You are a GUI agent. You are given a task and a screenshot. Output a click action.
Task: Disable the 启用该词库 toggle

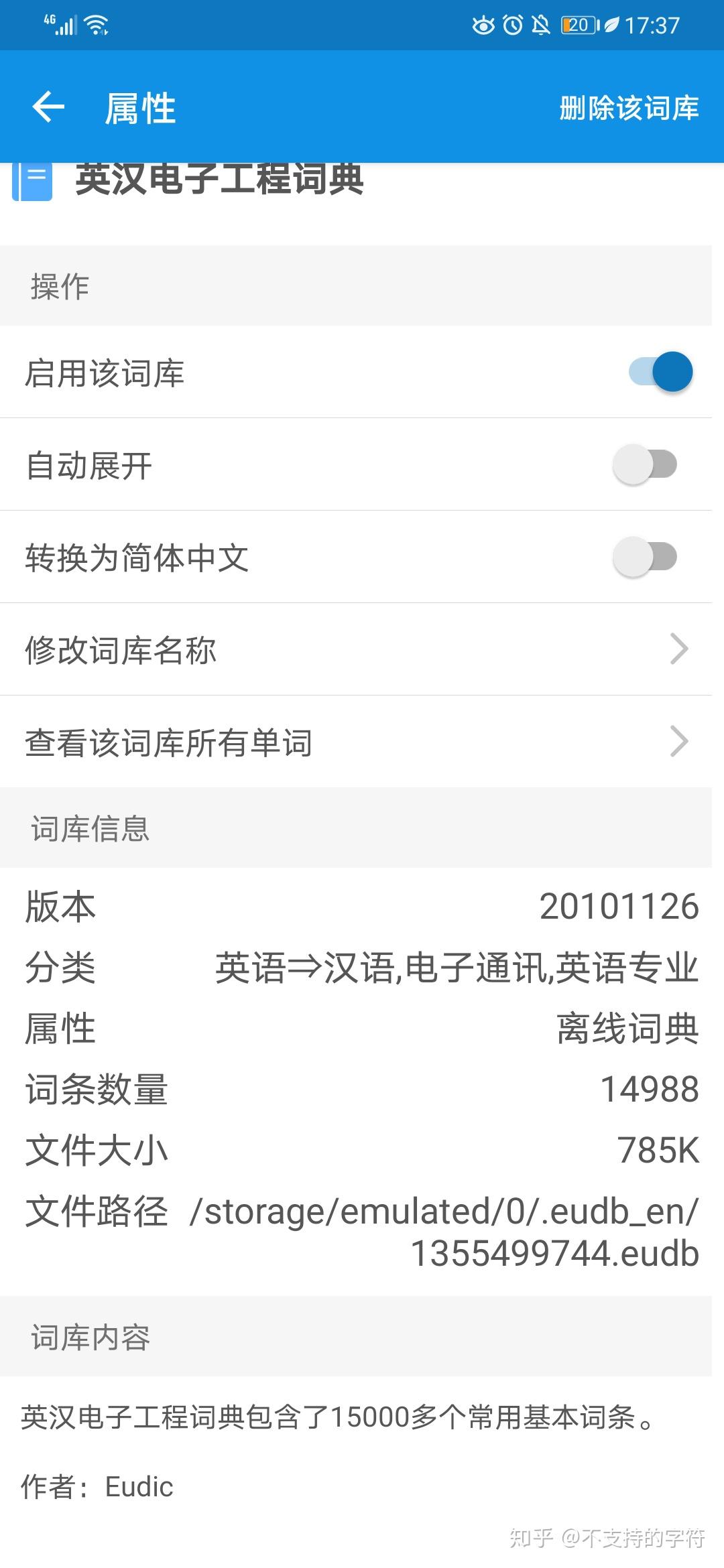658,372
